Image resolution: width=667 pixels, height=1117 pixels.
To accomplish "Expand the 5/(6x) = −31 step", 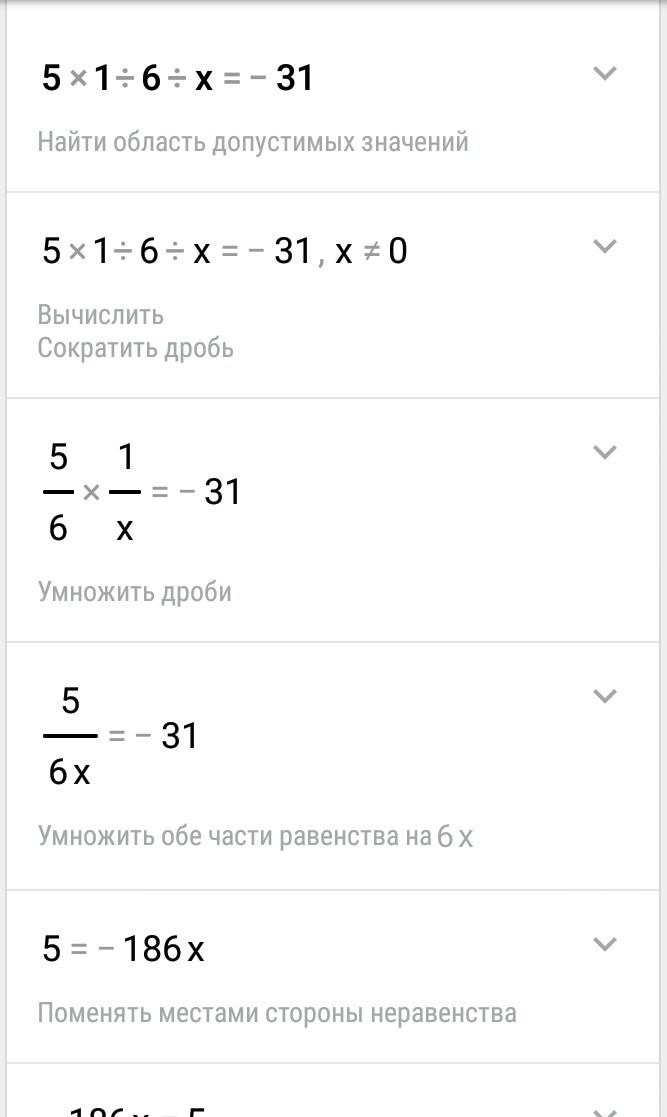I will coord(604,696).
